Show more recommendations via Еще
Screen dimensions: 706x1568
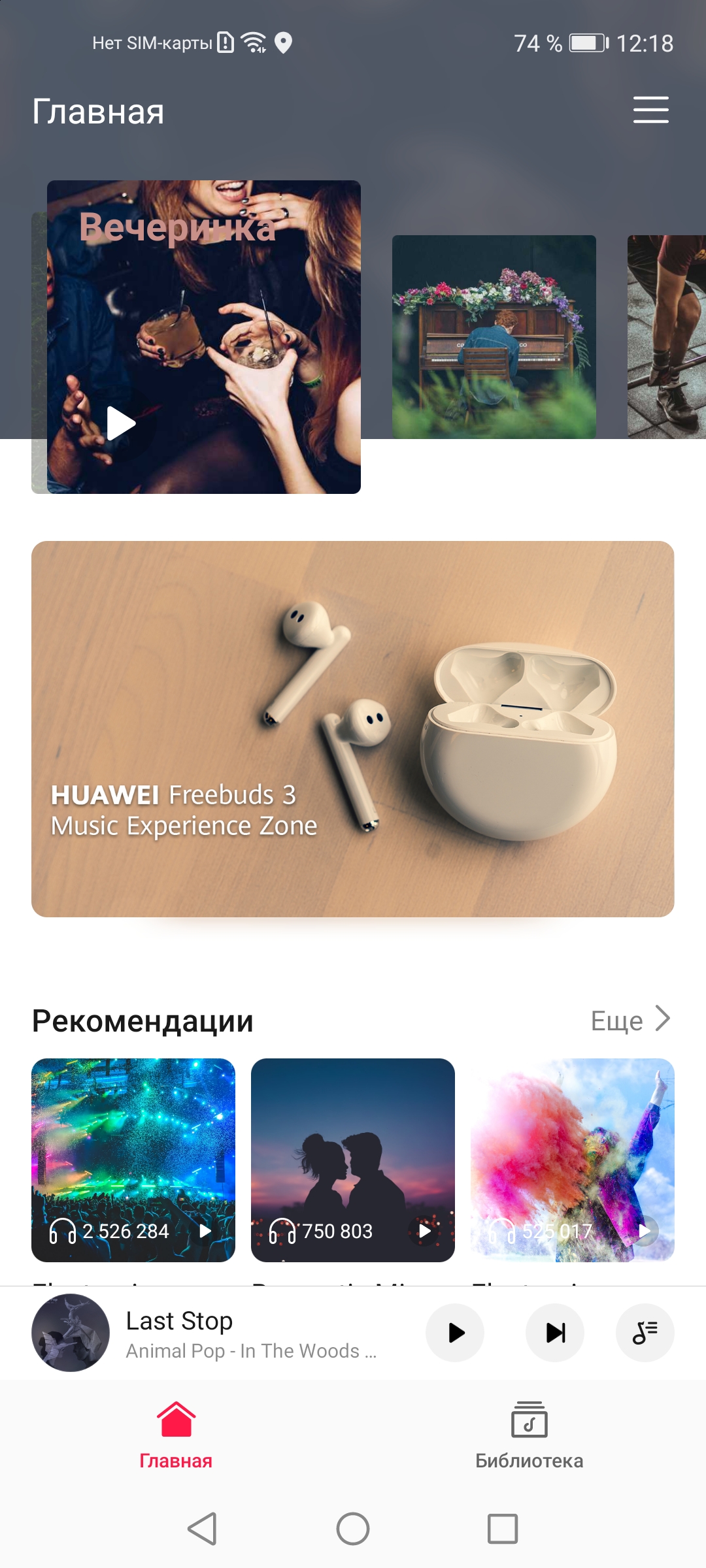(630, 1020)
